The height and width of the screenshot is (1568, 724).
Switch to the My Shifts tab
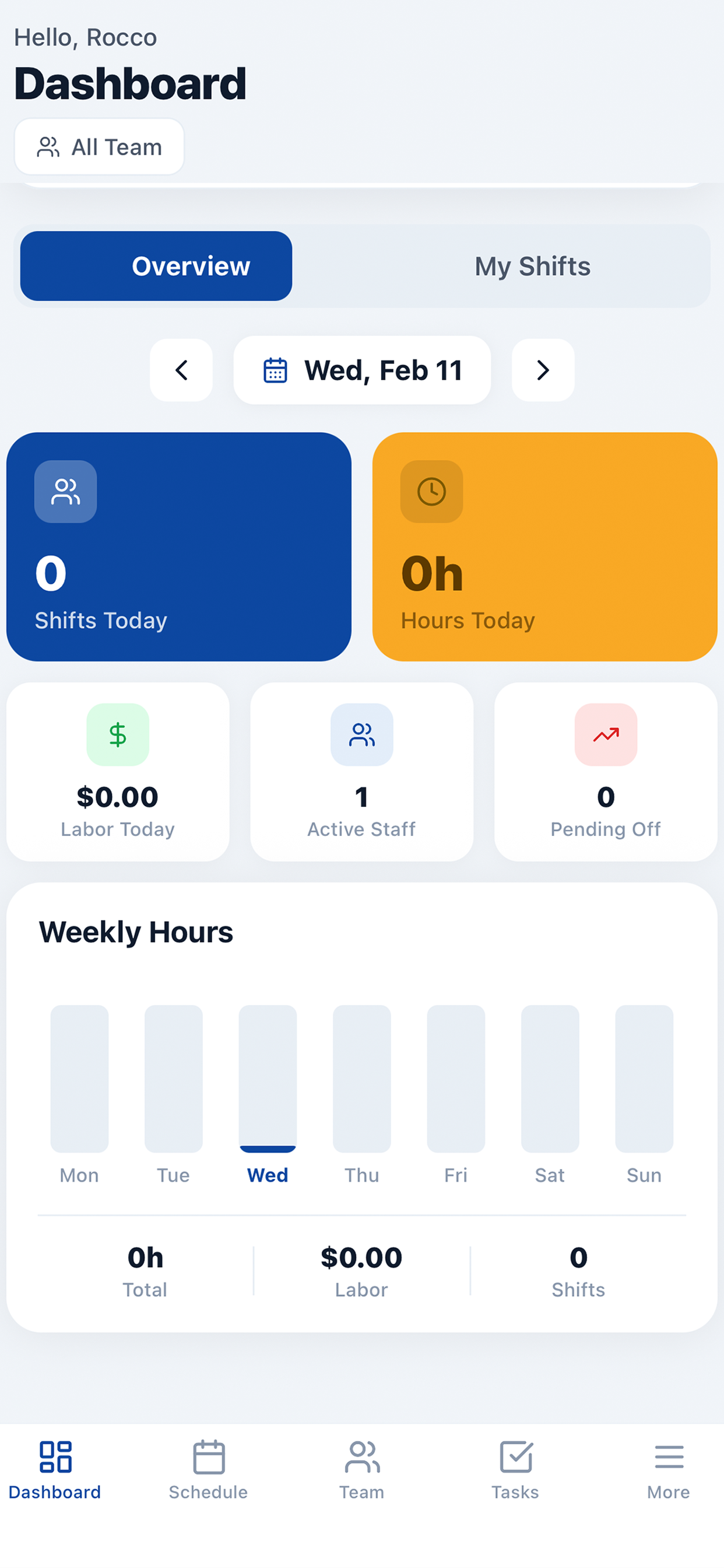click(532, 266)
